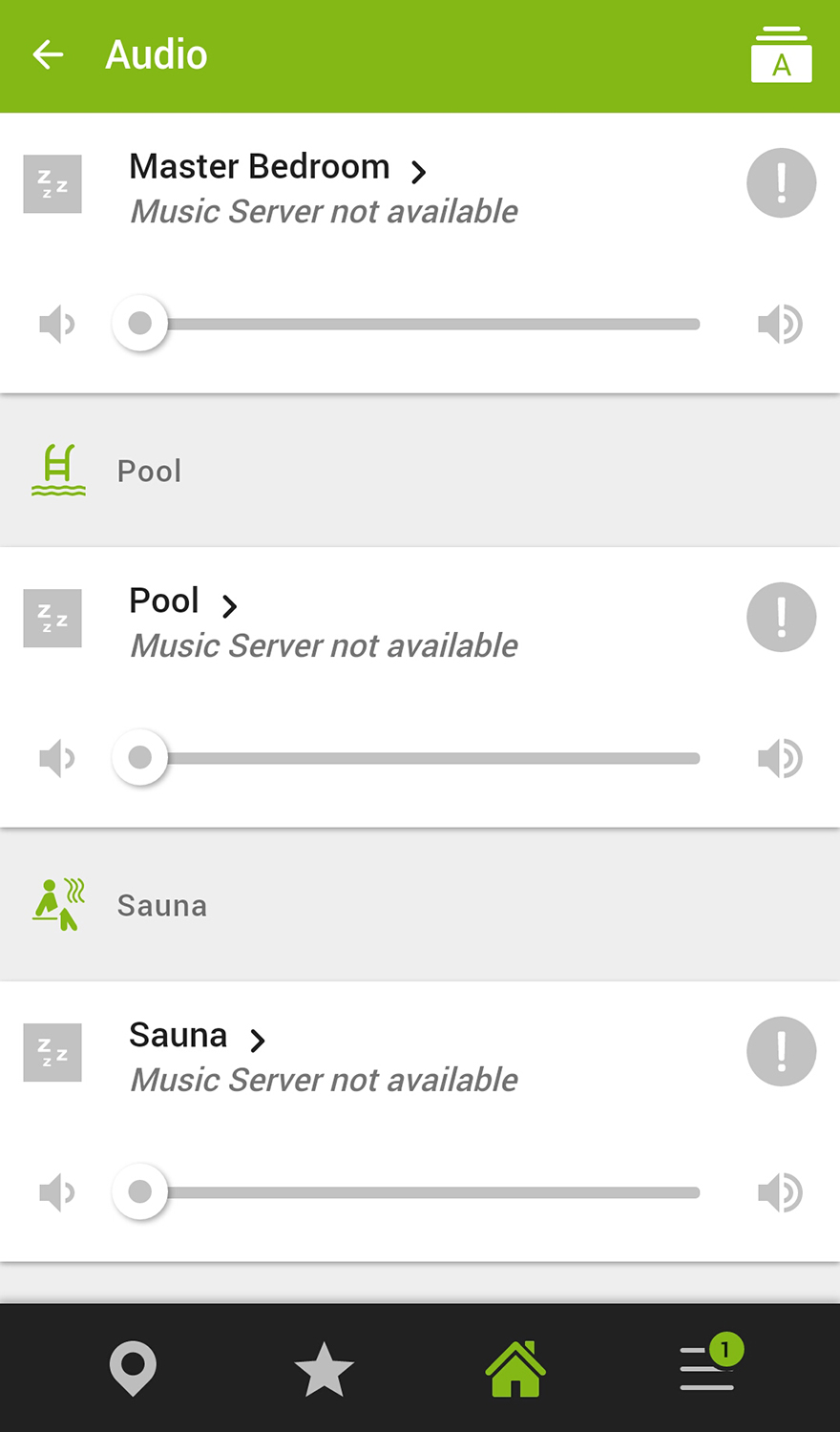Tap the warning icon for Master Bedroom
This screenshot has width=840, height=1432.
click(x=781, y=183)
